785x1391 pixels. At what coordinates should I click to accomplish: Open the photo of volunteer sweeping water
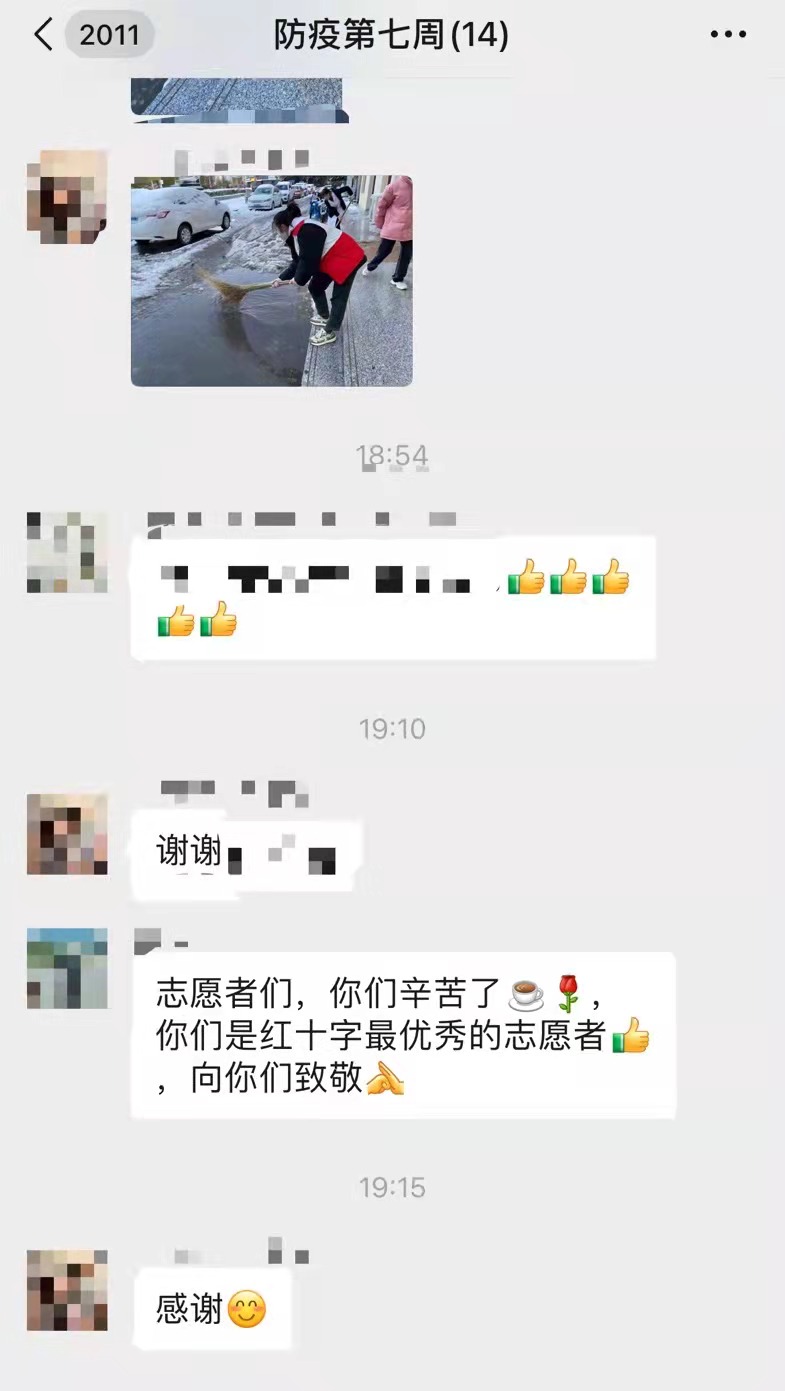[x=271, y=281]
